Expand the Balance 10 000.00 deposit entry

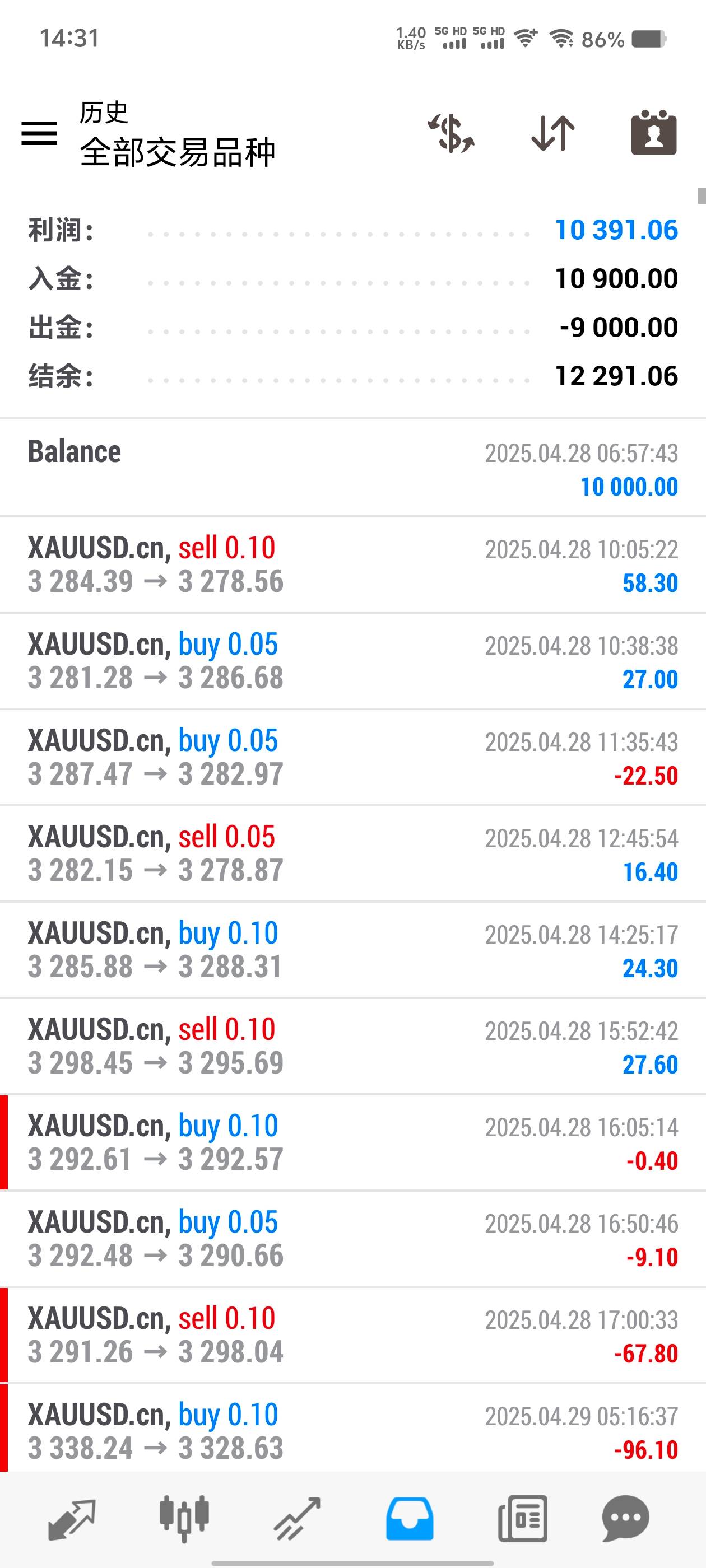pos(352,468)
